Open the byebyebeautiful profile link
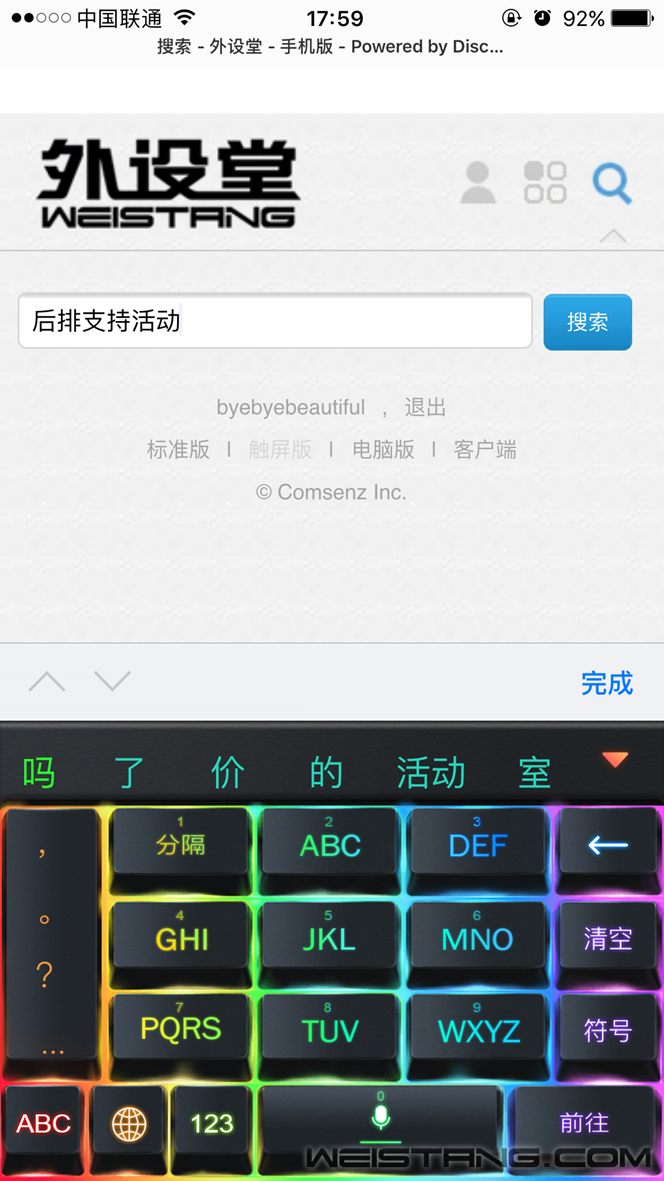Screen dimensions: 664x1181 pos(290,407)
